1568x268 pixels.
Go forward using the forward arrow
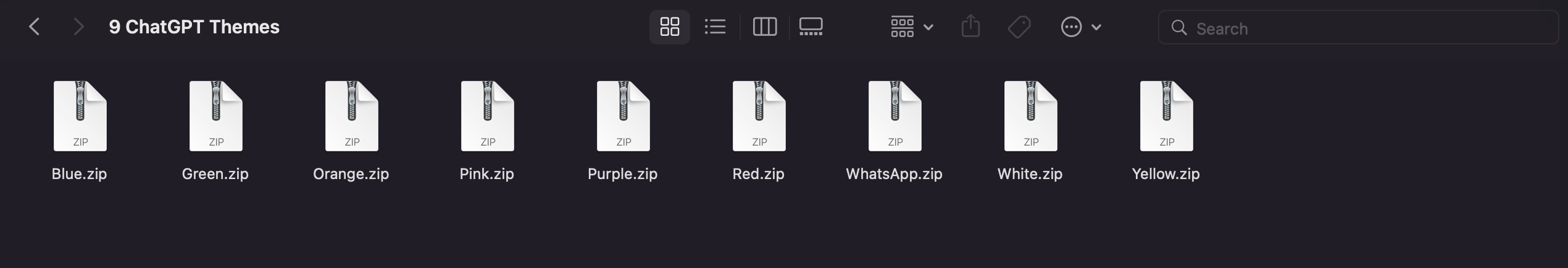(x=78, y=27)
